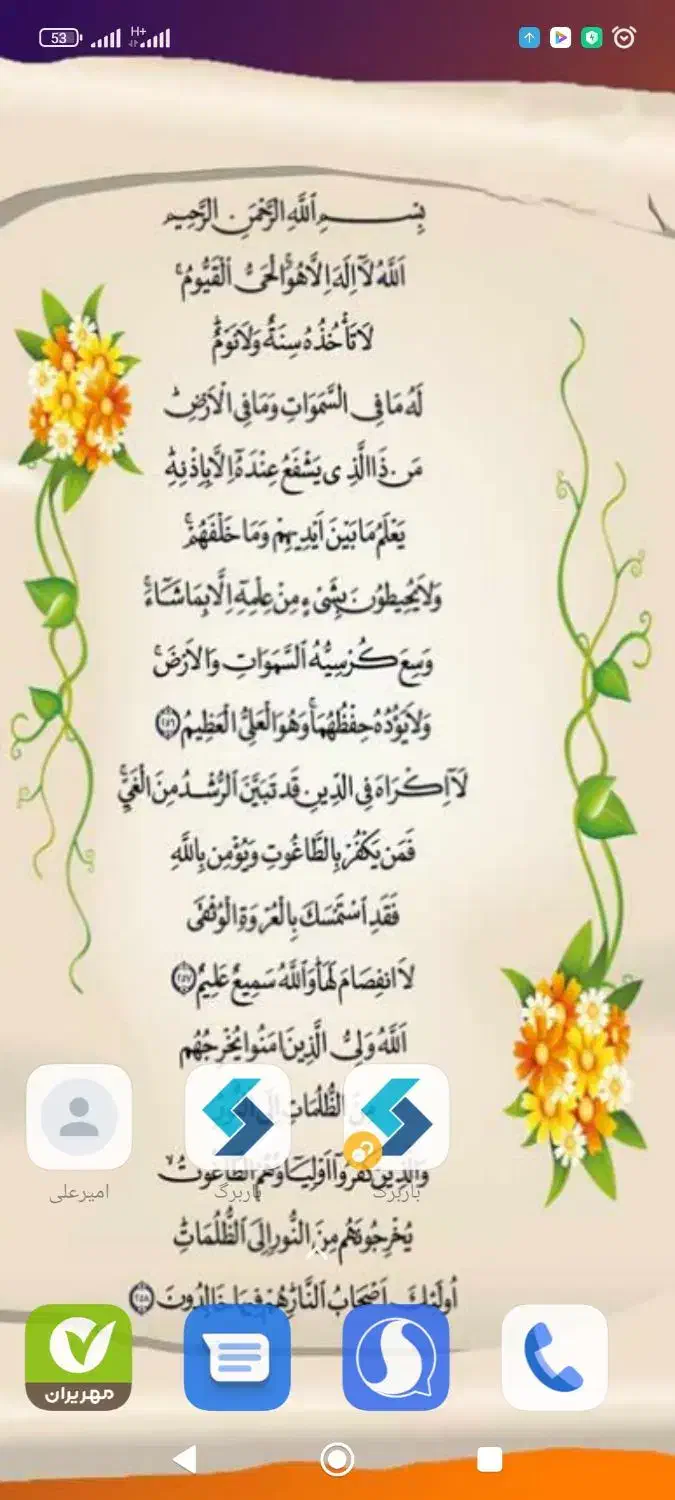This screenshot has width=675, height=1500.
Task: Open the Messages app
Action: [238, 1357]
